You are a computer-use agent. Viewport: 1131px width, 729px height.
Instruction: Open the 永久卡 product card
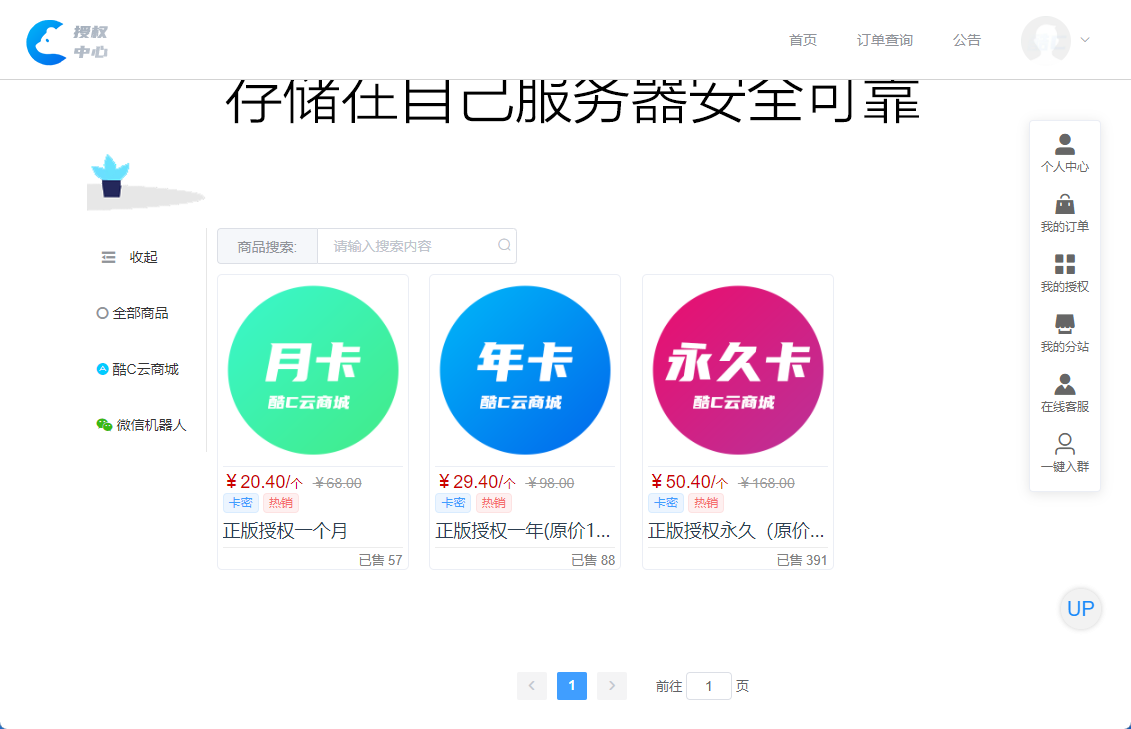[737, 369]
